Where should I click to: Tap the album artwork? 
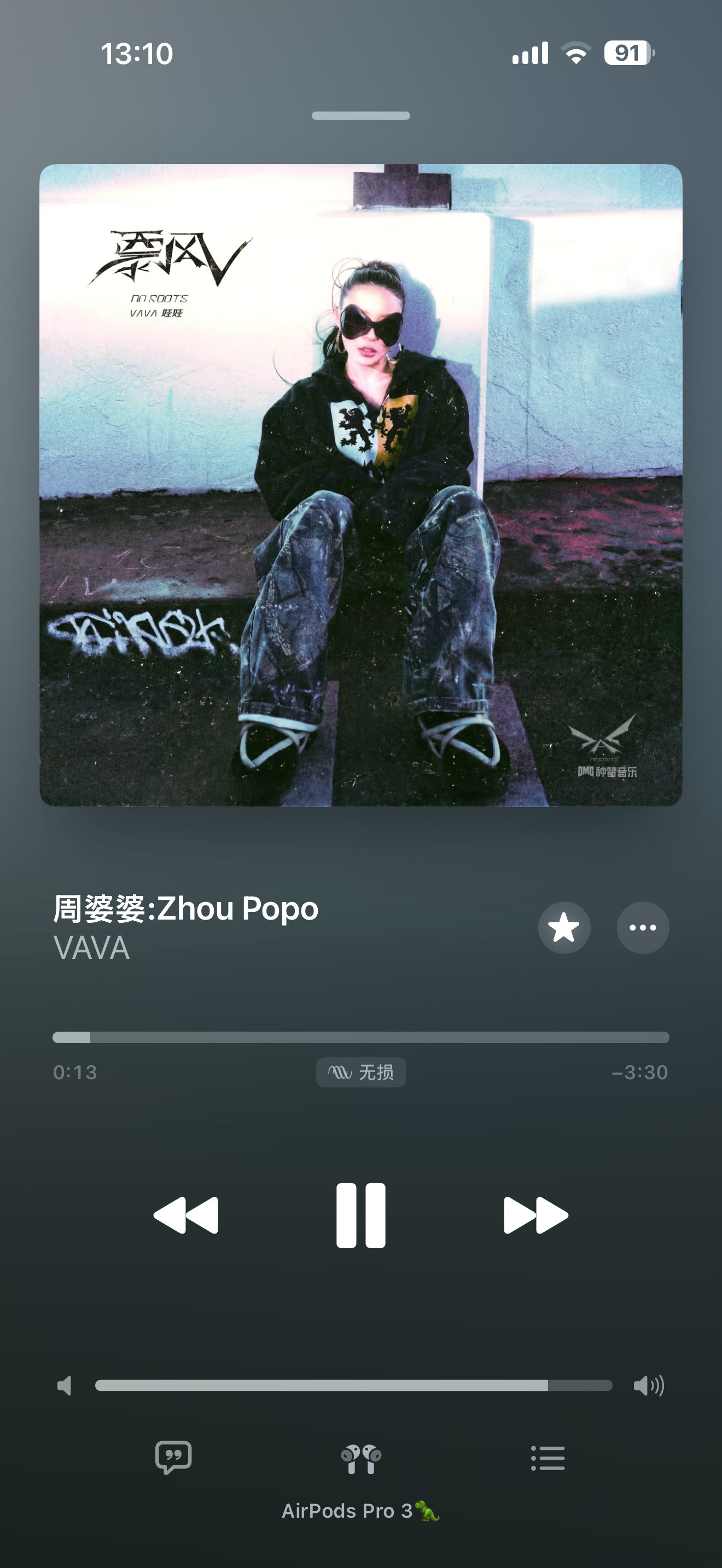click(x=360, y=484)
